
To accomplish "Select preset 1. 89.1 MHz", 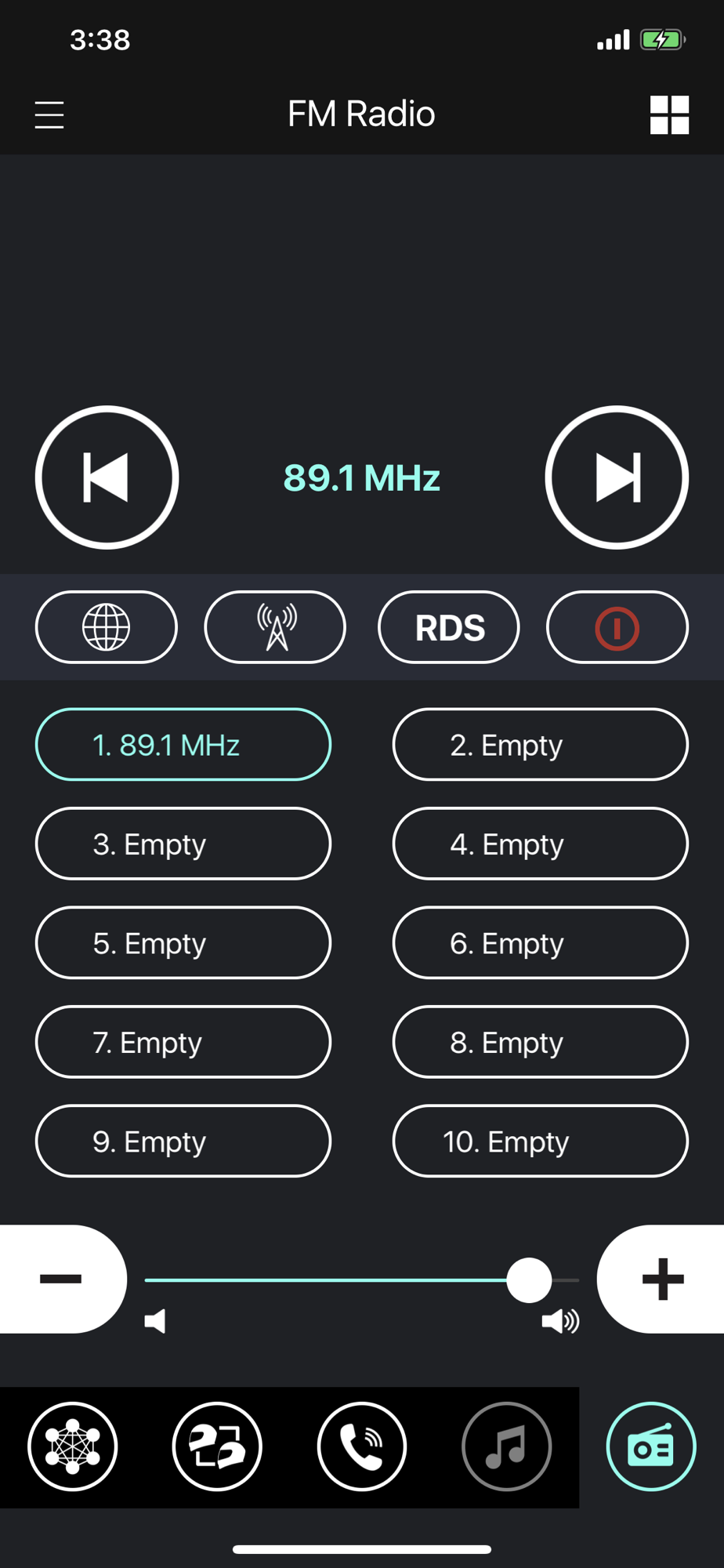I will pyautogui.click(x=183, y=745).
